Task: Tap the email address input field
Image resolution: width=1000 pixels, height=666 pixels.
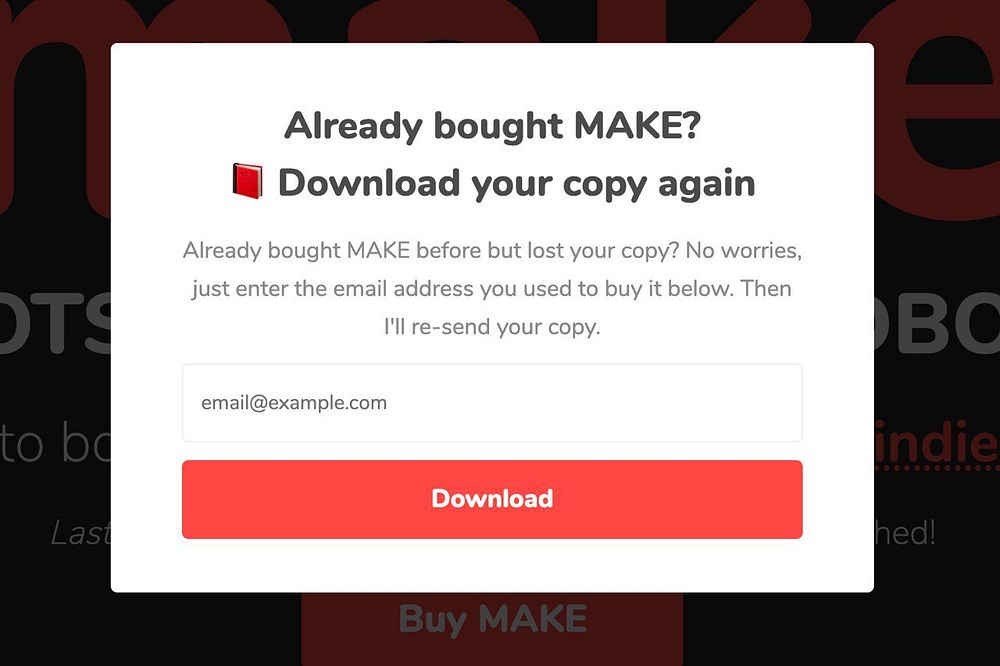Action: tap(491, 403)
